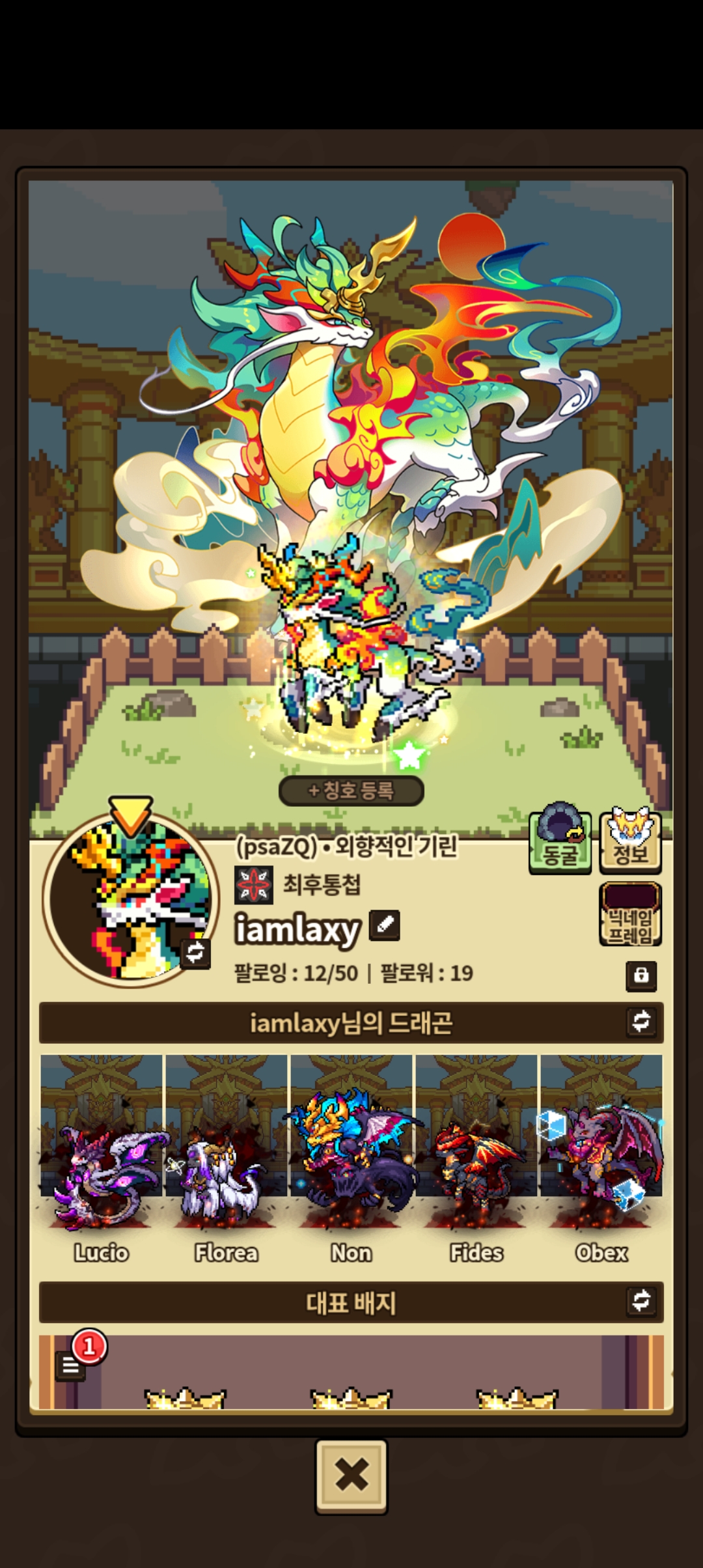Image resolution: width=703 pixels, height=1568 pixels.
Task: Change badges in 대표 배지 section
Action: (641, 1301)
